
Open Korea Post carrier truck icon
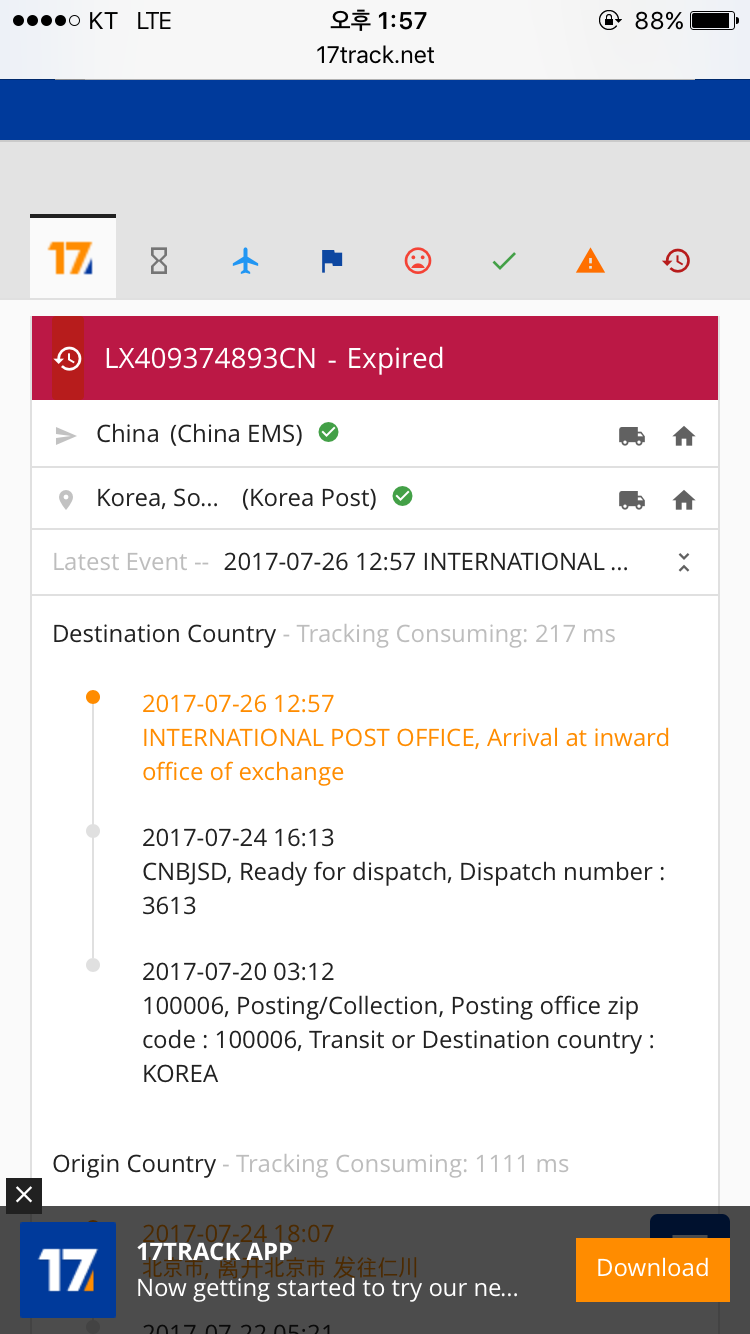click(631, 500)
